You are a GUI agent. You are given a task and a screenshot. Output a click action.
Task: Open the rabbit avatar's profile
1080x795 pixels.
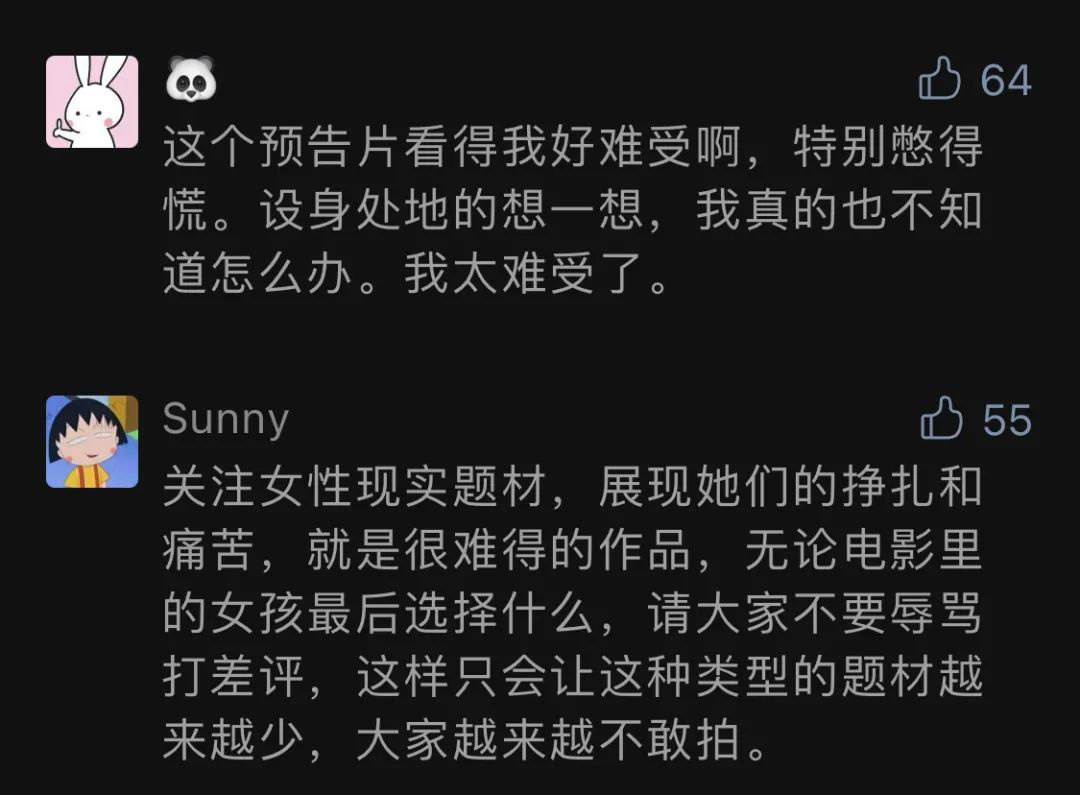92,102
